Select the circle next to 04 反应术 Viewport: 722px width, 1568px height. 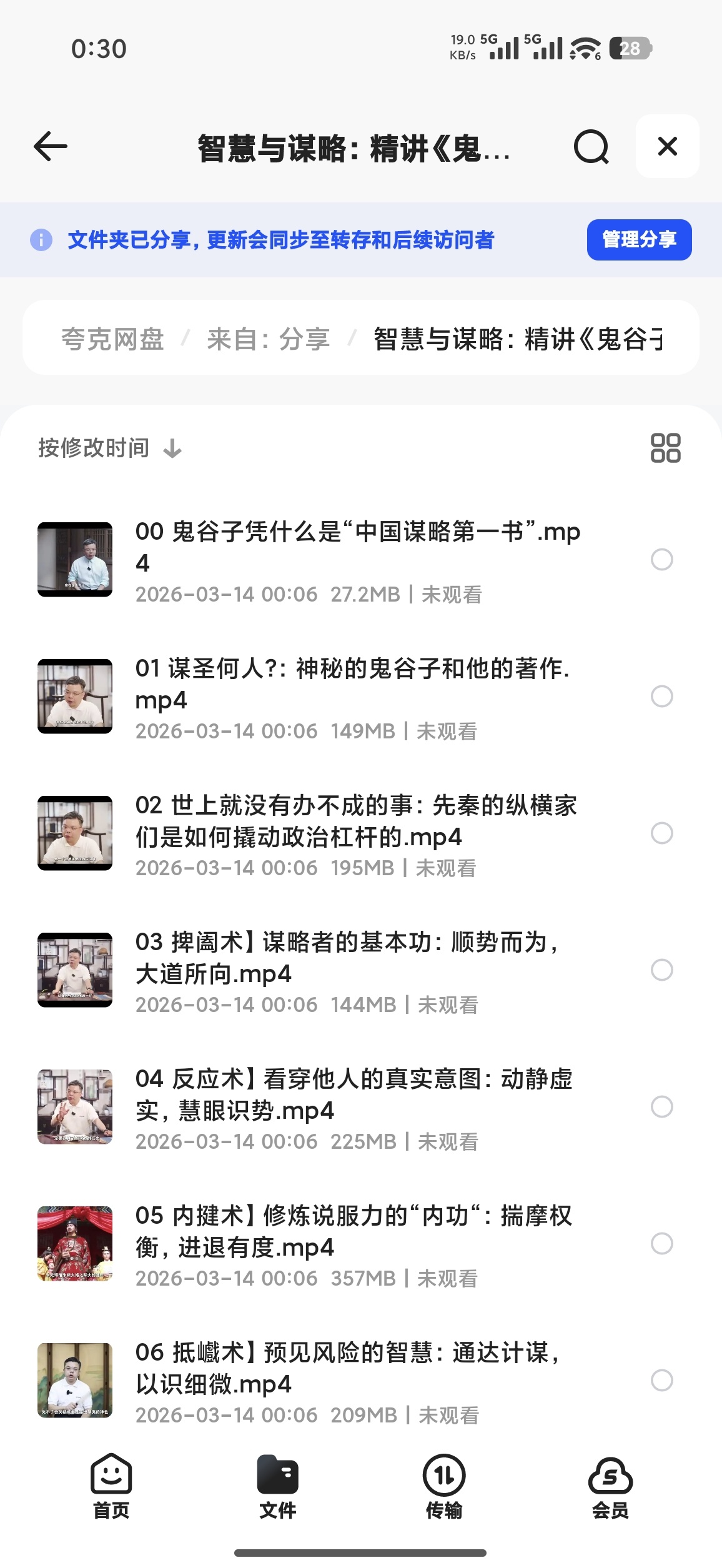[661, 1106]
